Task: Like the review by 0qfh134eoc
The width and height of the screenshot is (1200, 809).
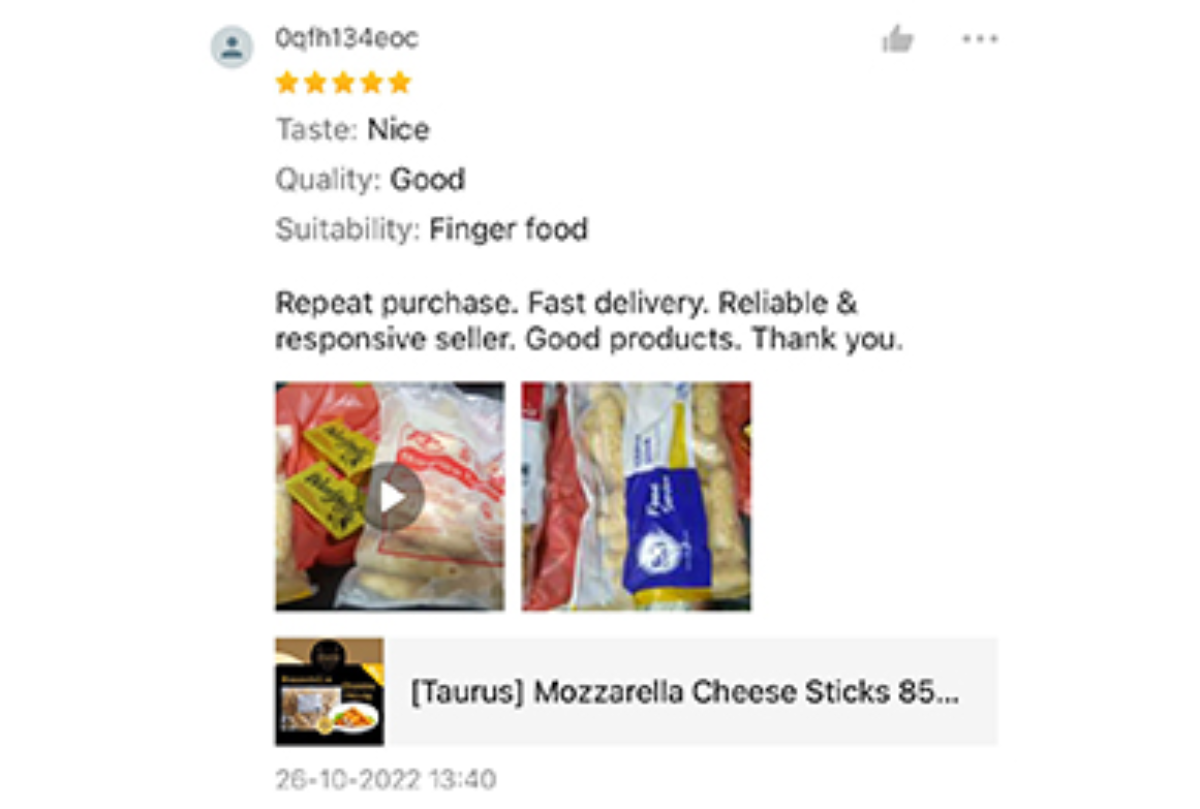Action: coord(897,40)
